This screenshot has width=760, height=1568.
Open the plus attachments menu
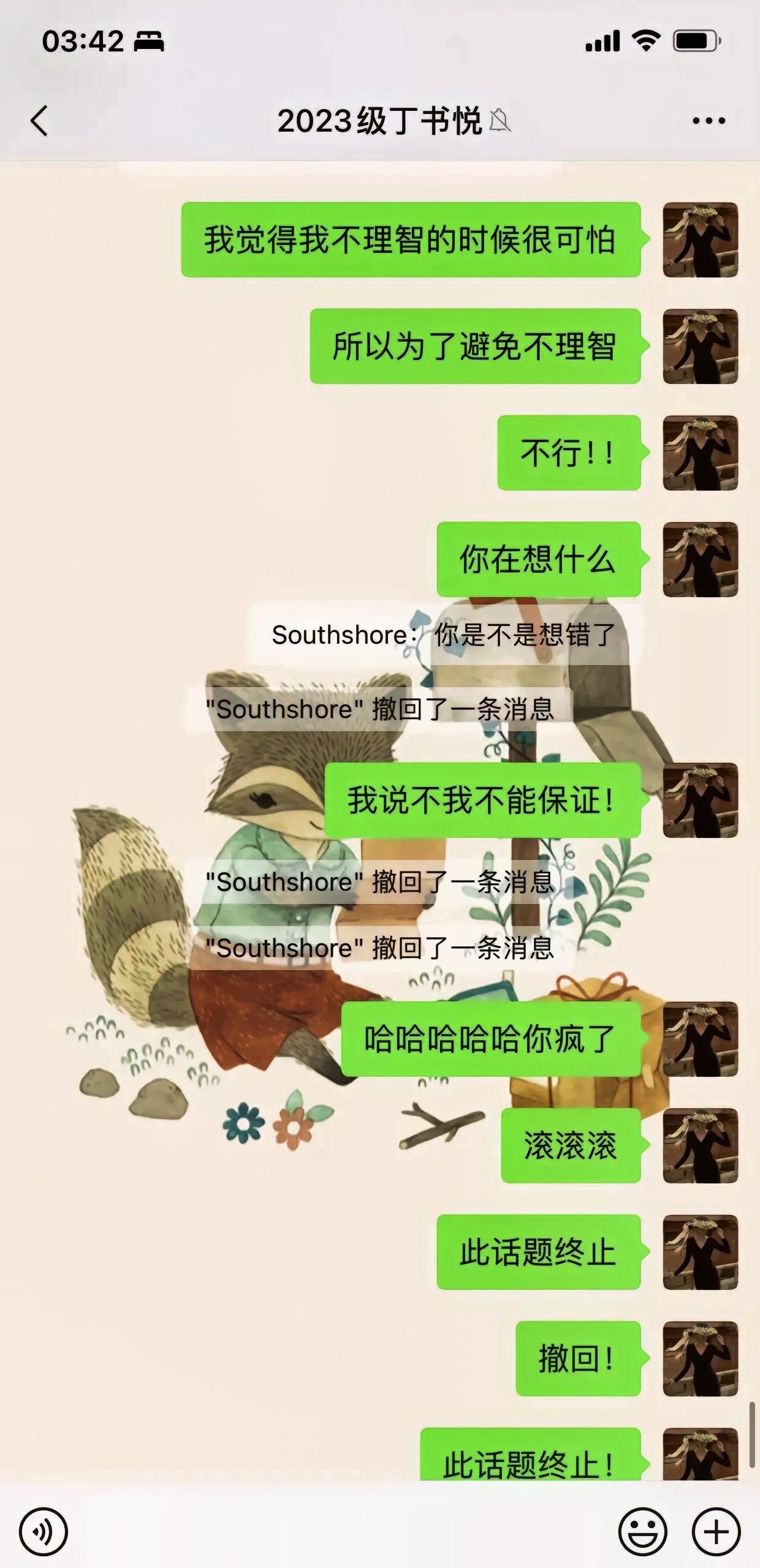pos(716,1532)
